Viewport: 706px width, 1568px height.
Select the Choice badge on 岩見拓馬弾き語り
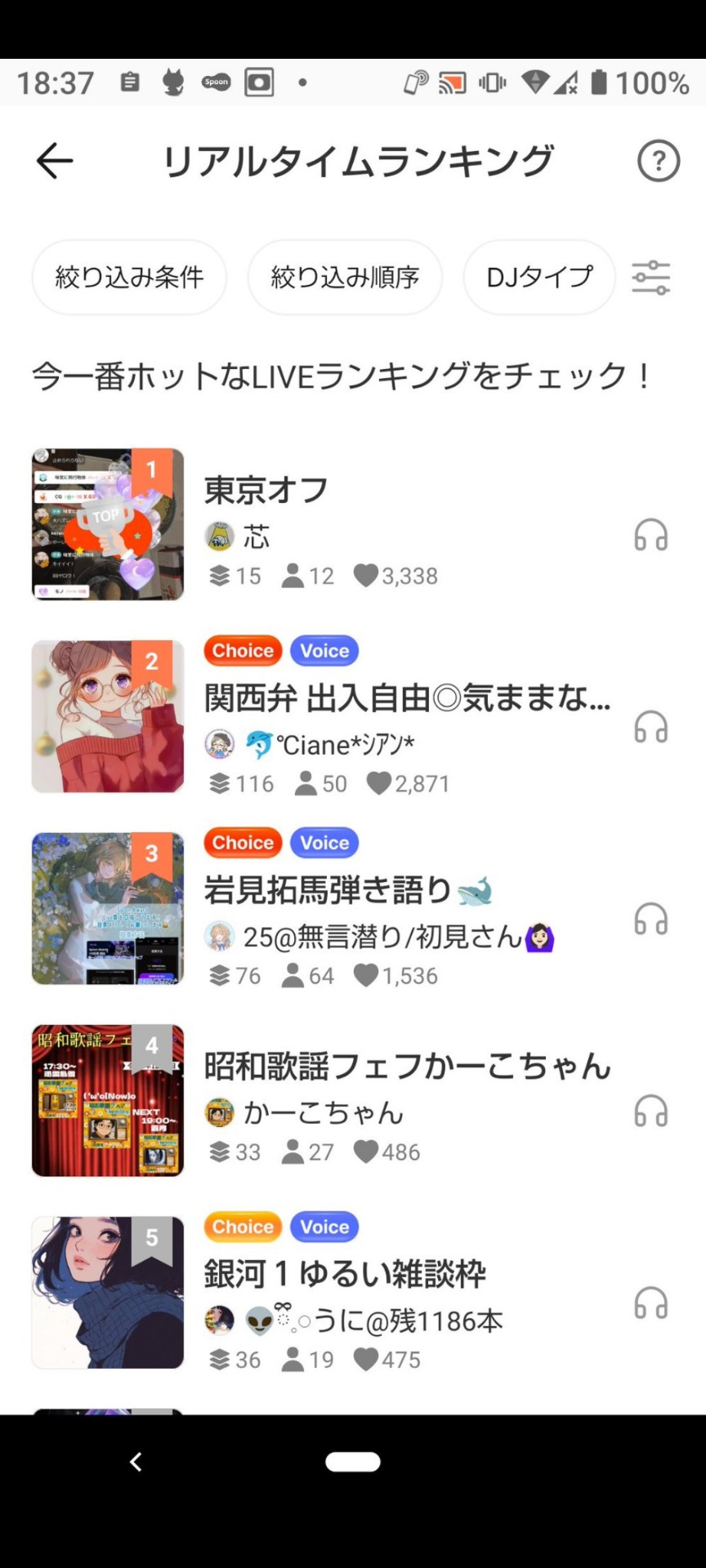[242, 843]
